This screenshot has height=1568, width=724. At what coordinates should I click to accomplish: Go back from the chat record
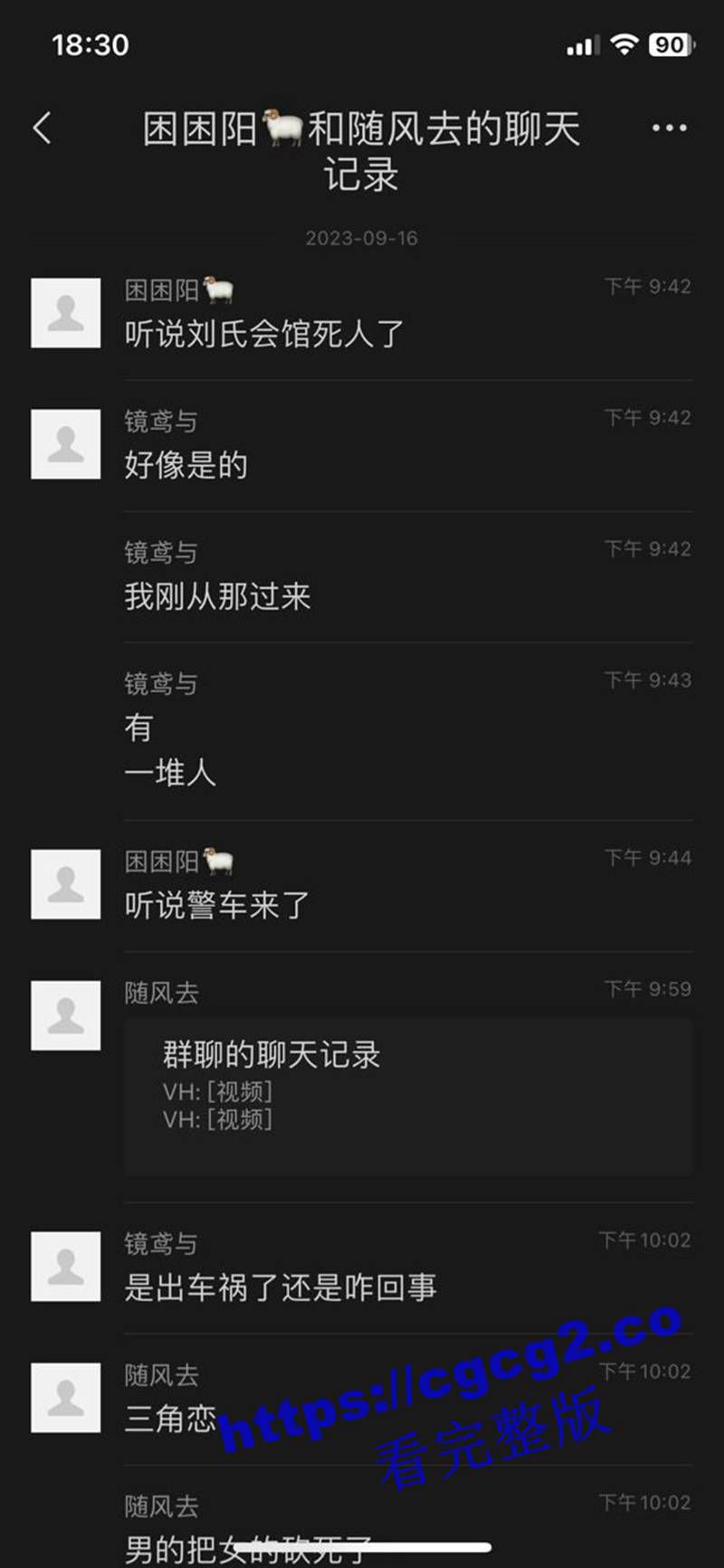point(42,128)
